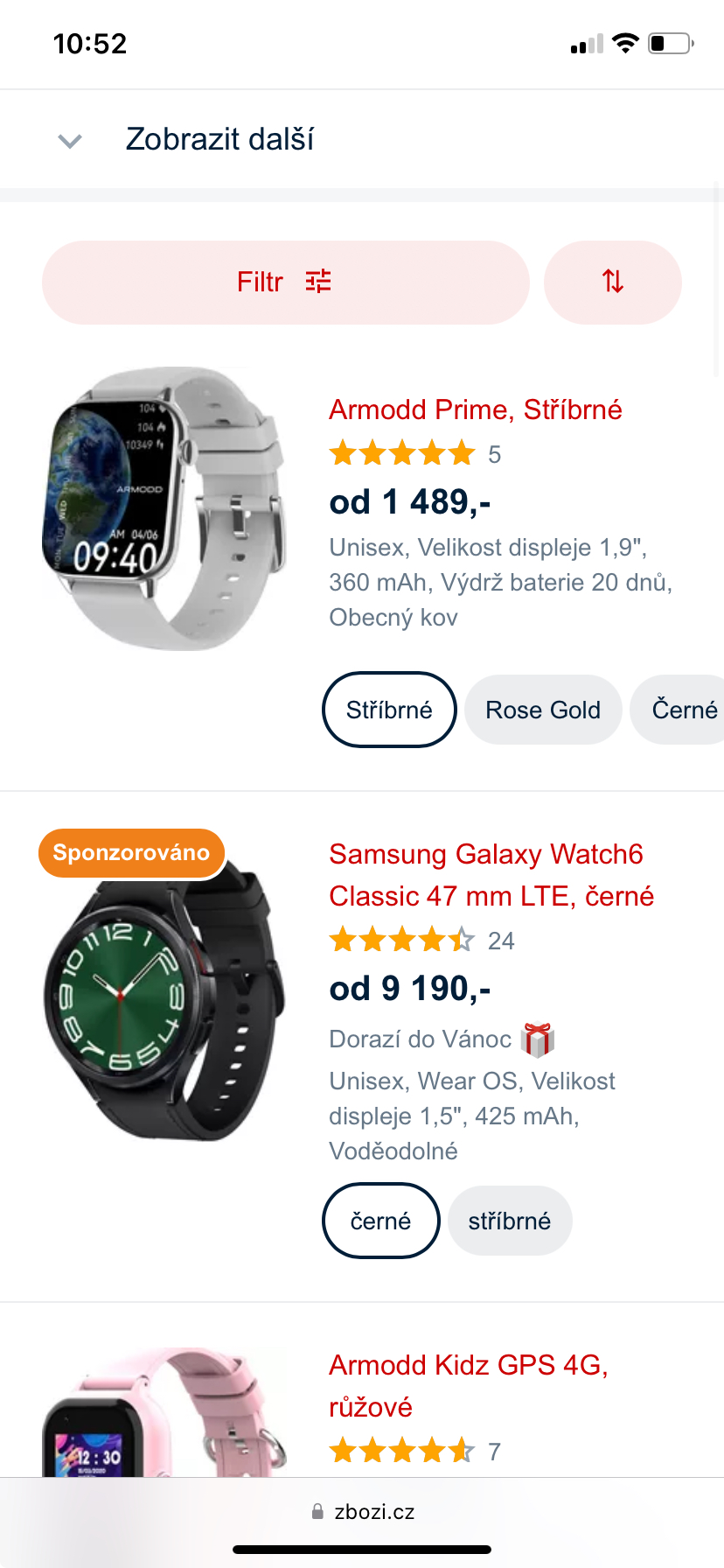This screenshot has width=724, height=1568.
Task: Select Stříbrné variant of Armodd Prime
Action: [x=389, y=710]
